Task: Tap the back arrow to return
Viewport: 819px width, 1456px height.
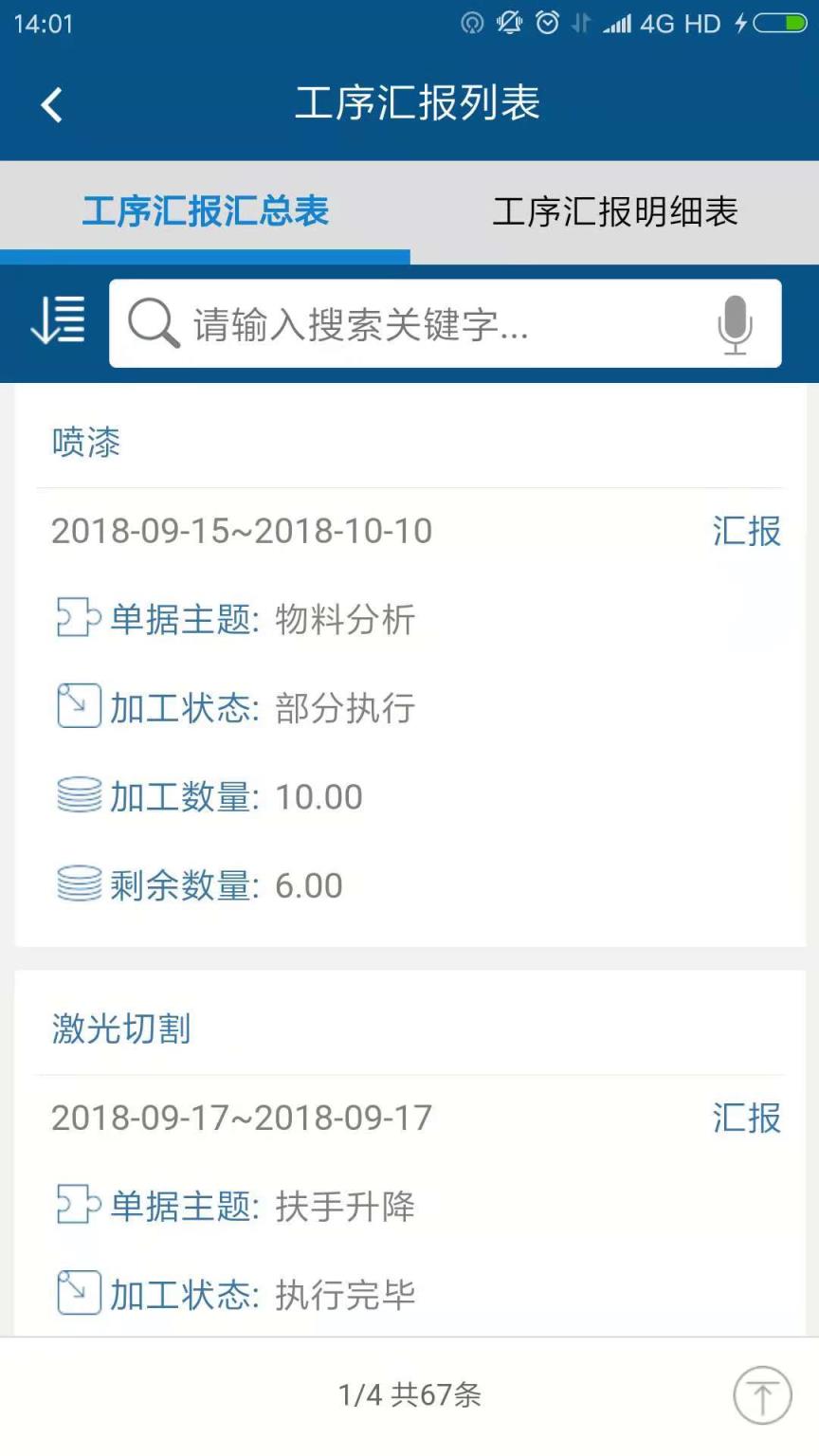Action: tap(51, 104)
